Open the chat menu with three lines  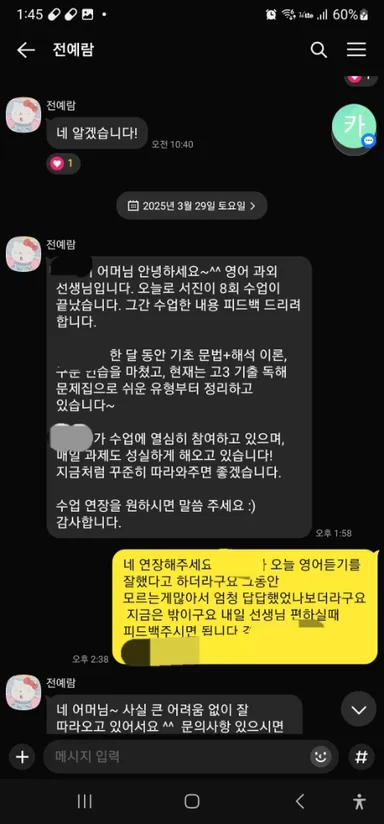(x=356, y=50)
